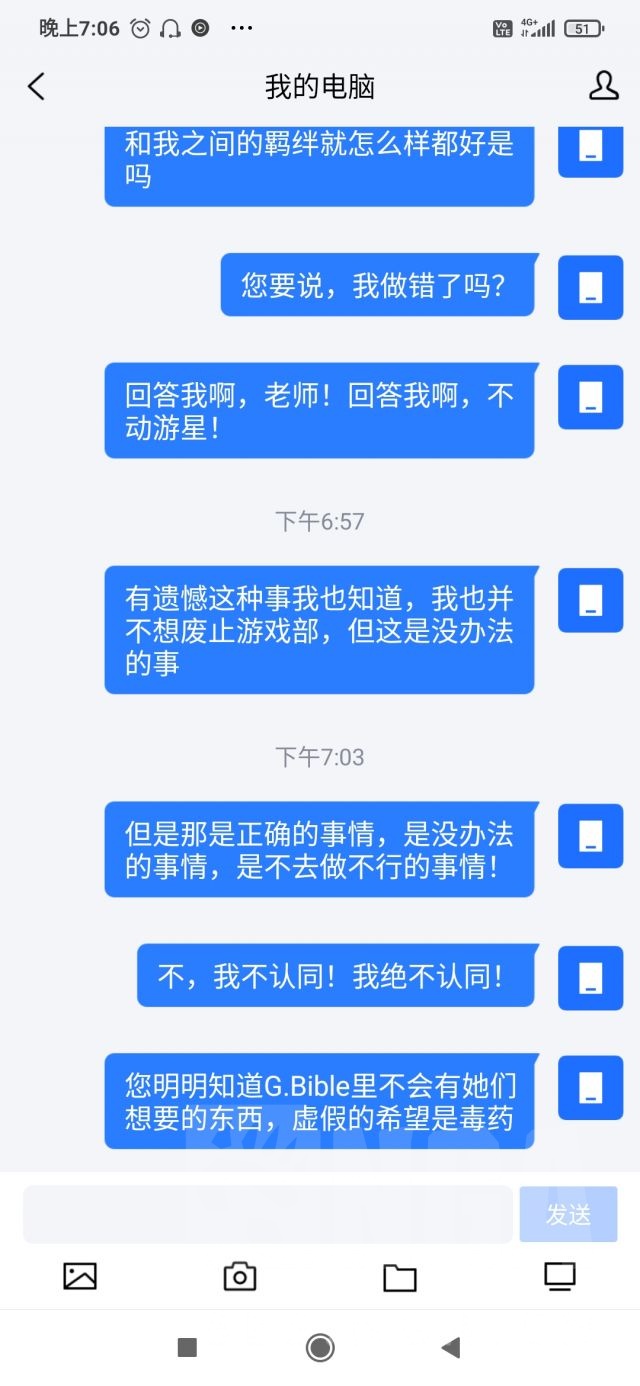The image size is (640, 1386).
Task: Go back from 我的电脑 chat
Action: pos(36,87)
